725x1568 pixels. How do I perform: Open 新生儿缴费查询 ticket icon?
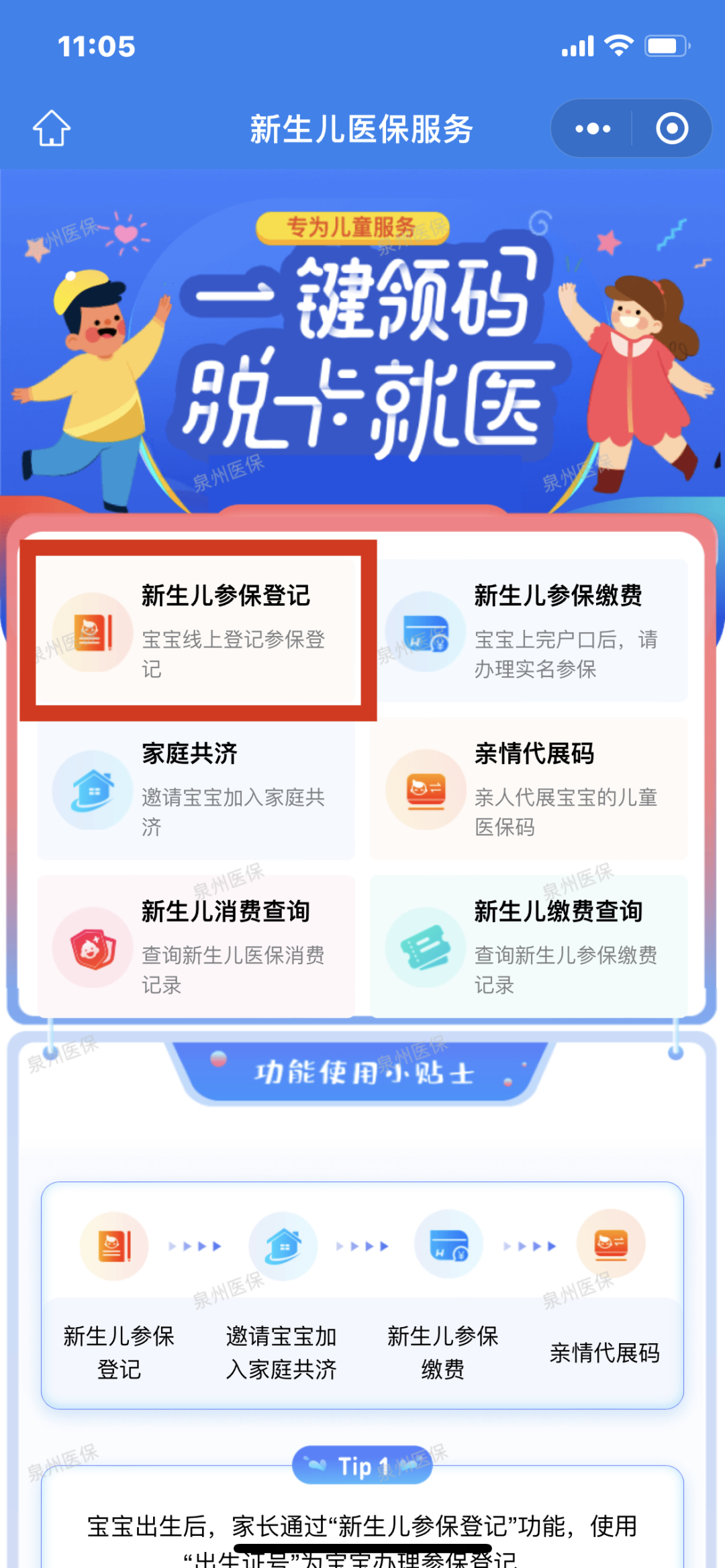(426, 946)
